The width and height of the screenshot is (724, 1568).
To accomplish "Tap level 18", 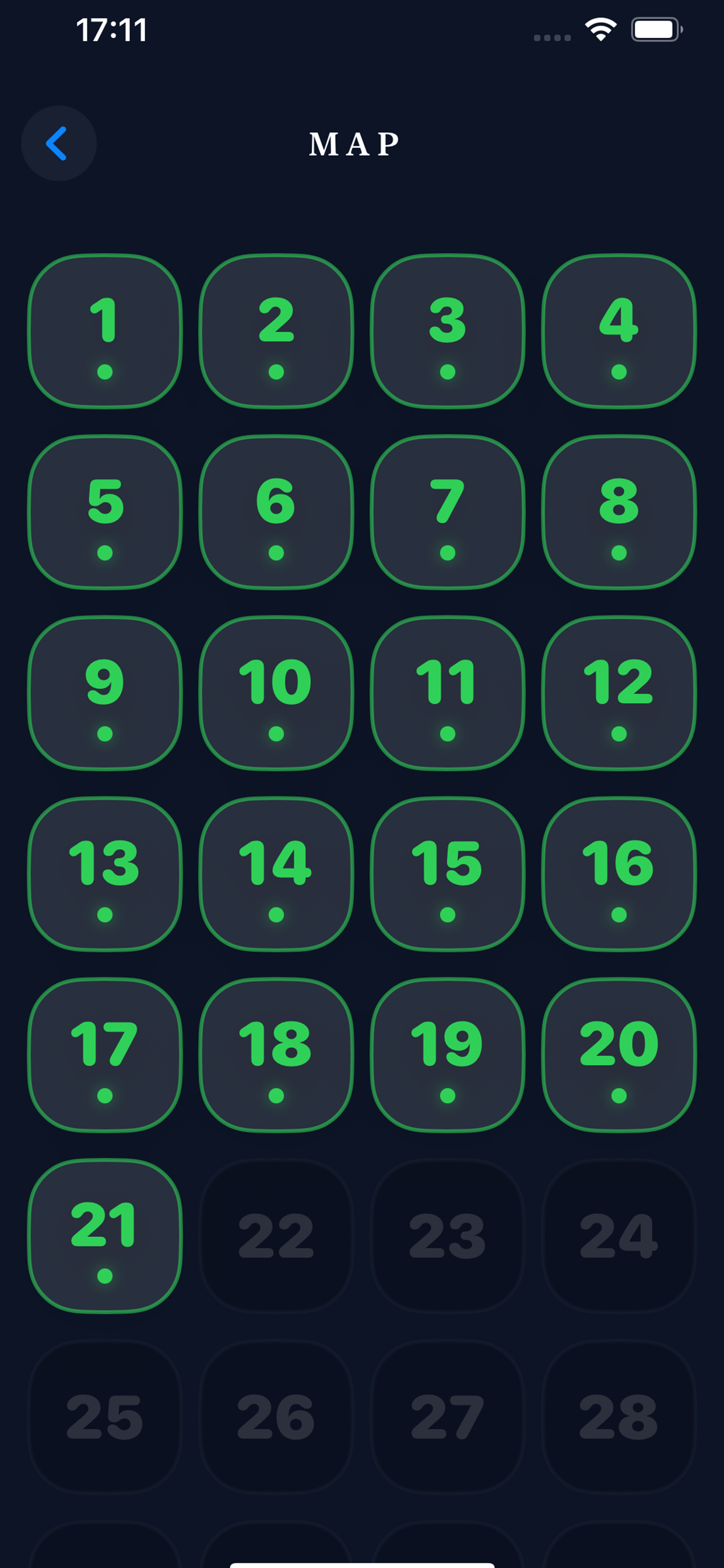I will coord(276,1055).
